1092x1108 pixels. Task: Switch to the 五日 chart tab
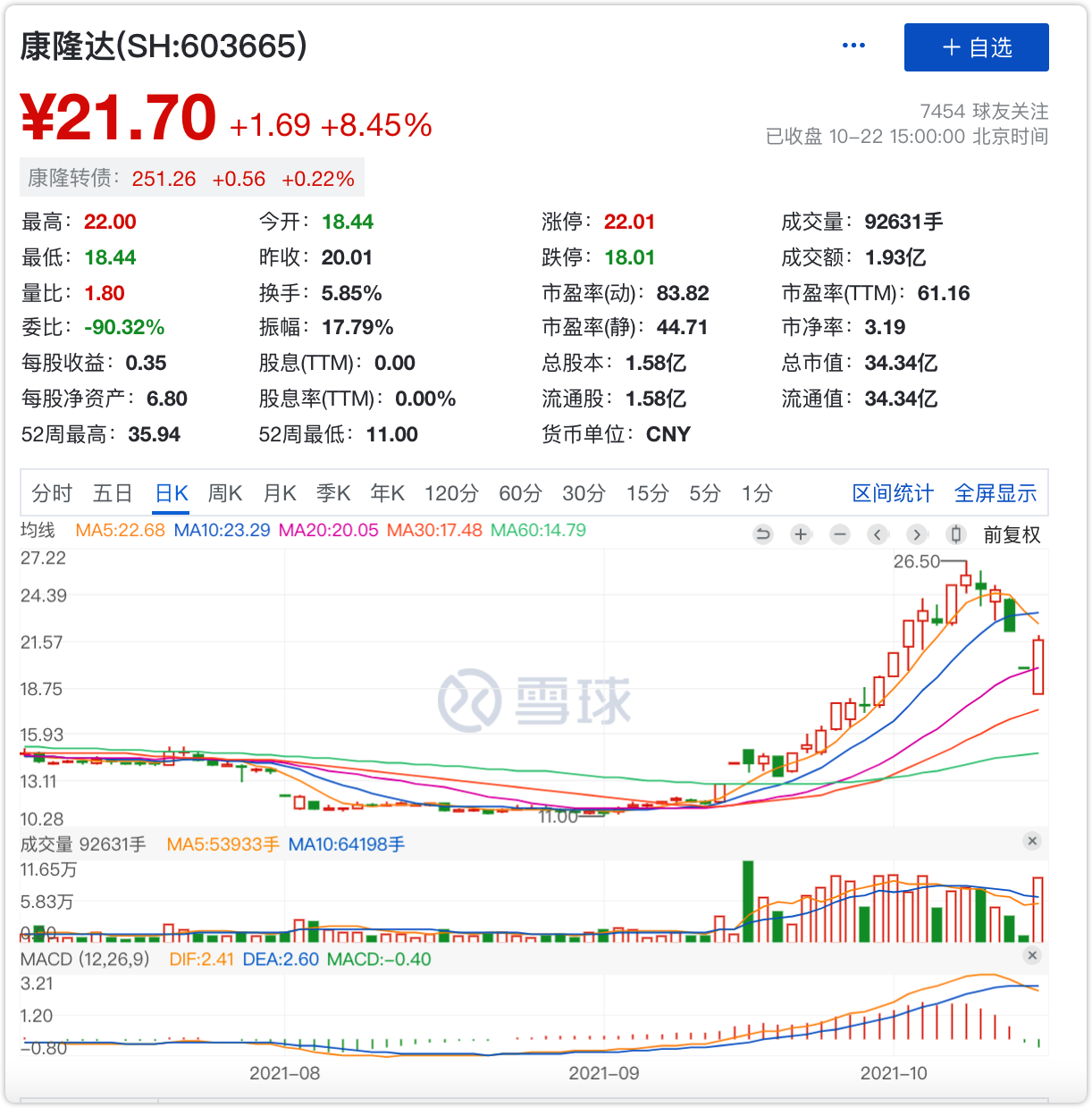113,493
